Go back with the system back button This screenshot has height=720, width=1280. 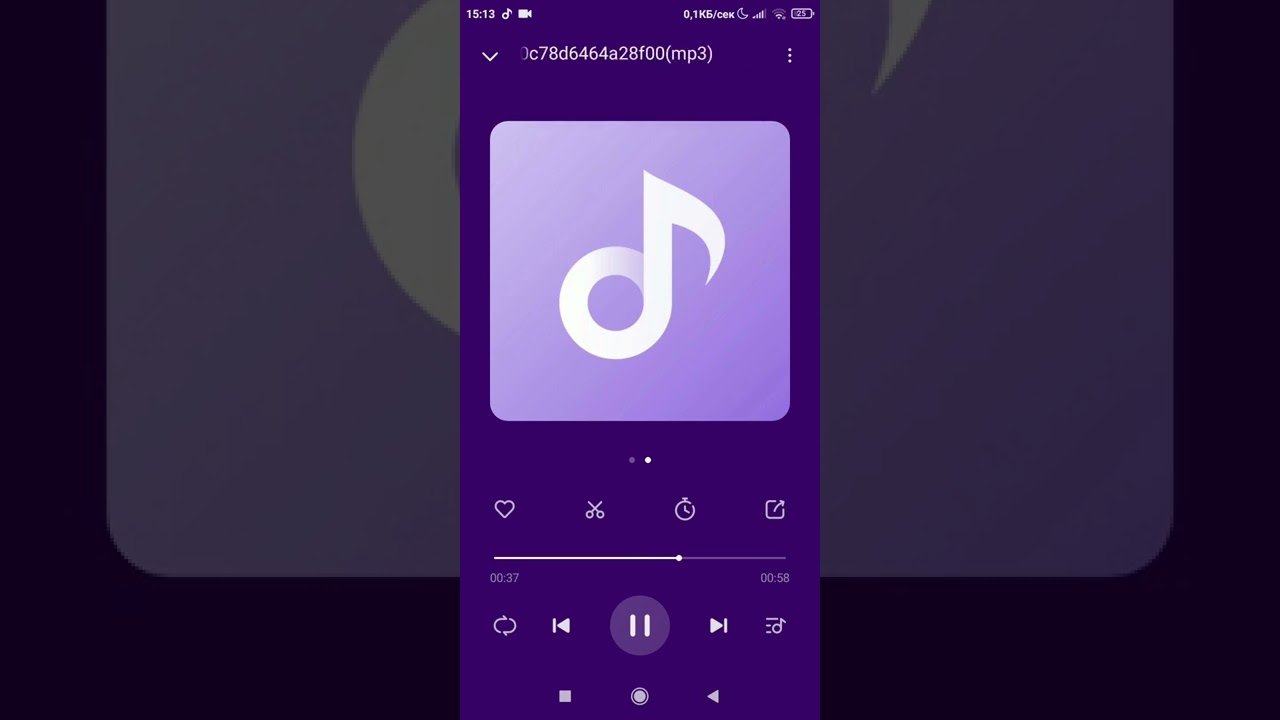(x=712, y=696)
